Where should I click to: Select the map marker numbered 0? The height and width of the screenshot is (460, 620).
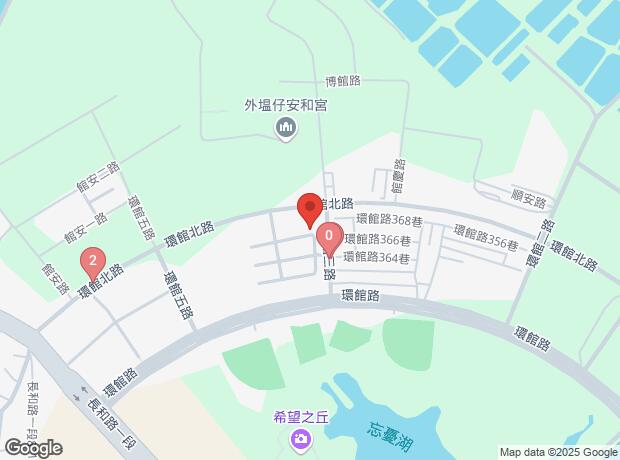[329, 239]
